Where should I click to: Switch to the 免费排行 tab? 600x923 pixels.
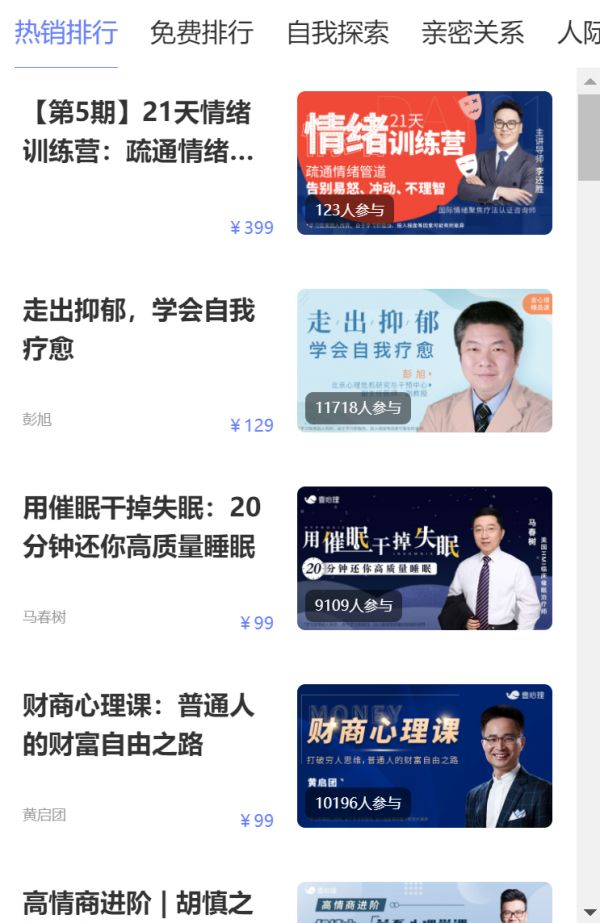click(x=201, y=33)
